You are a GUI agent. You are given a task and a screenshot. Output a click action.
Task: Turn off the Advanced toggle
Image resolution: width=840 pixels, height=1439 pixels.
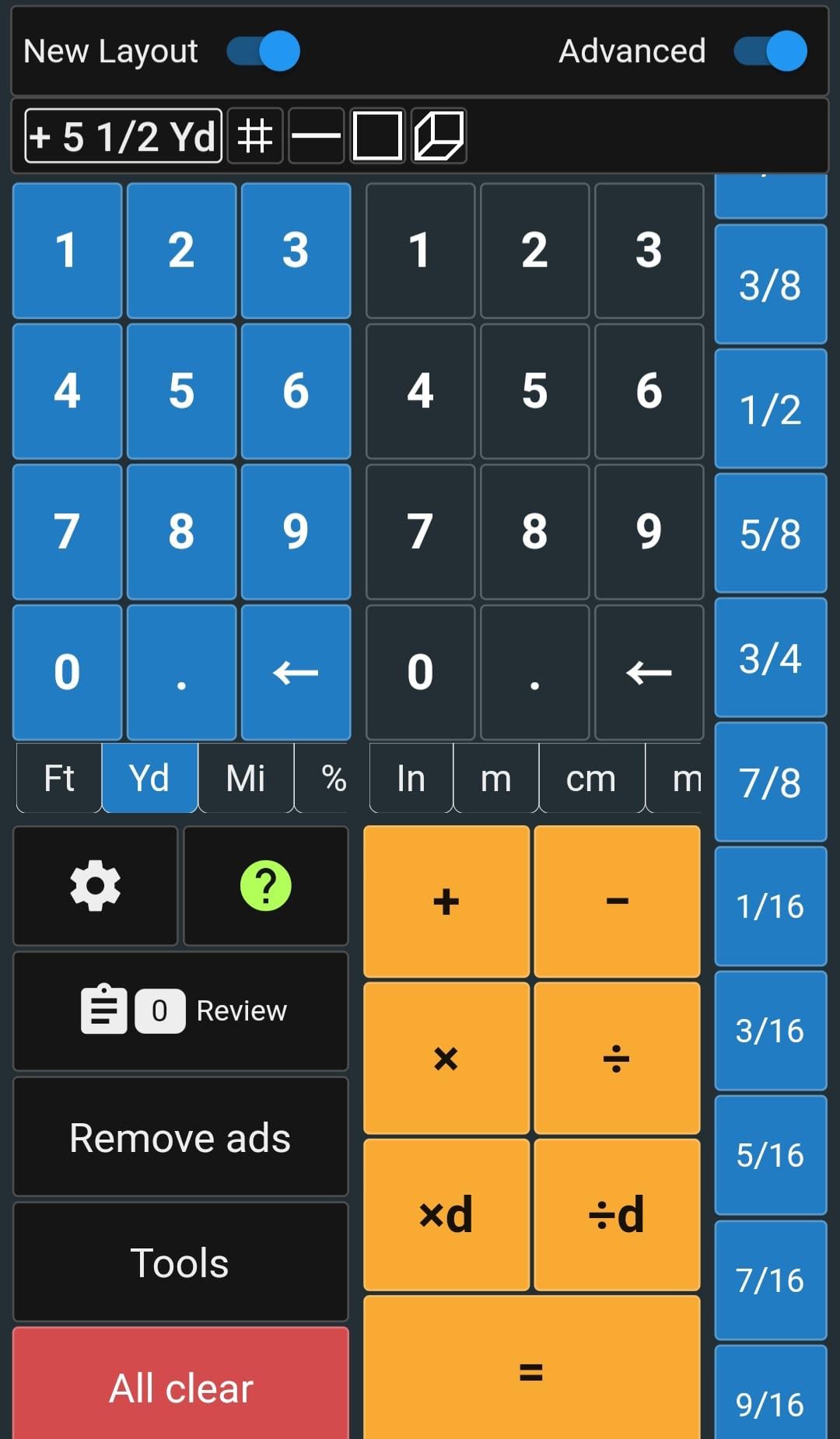click(x=770, y=50)
